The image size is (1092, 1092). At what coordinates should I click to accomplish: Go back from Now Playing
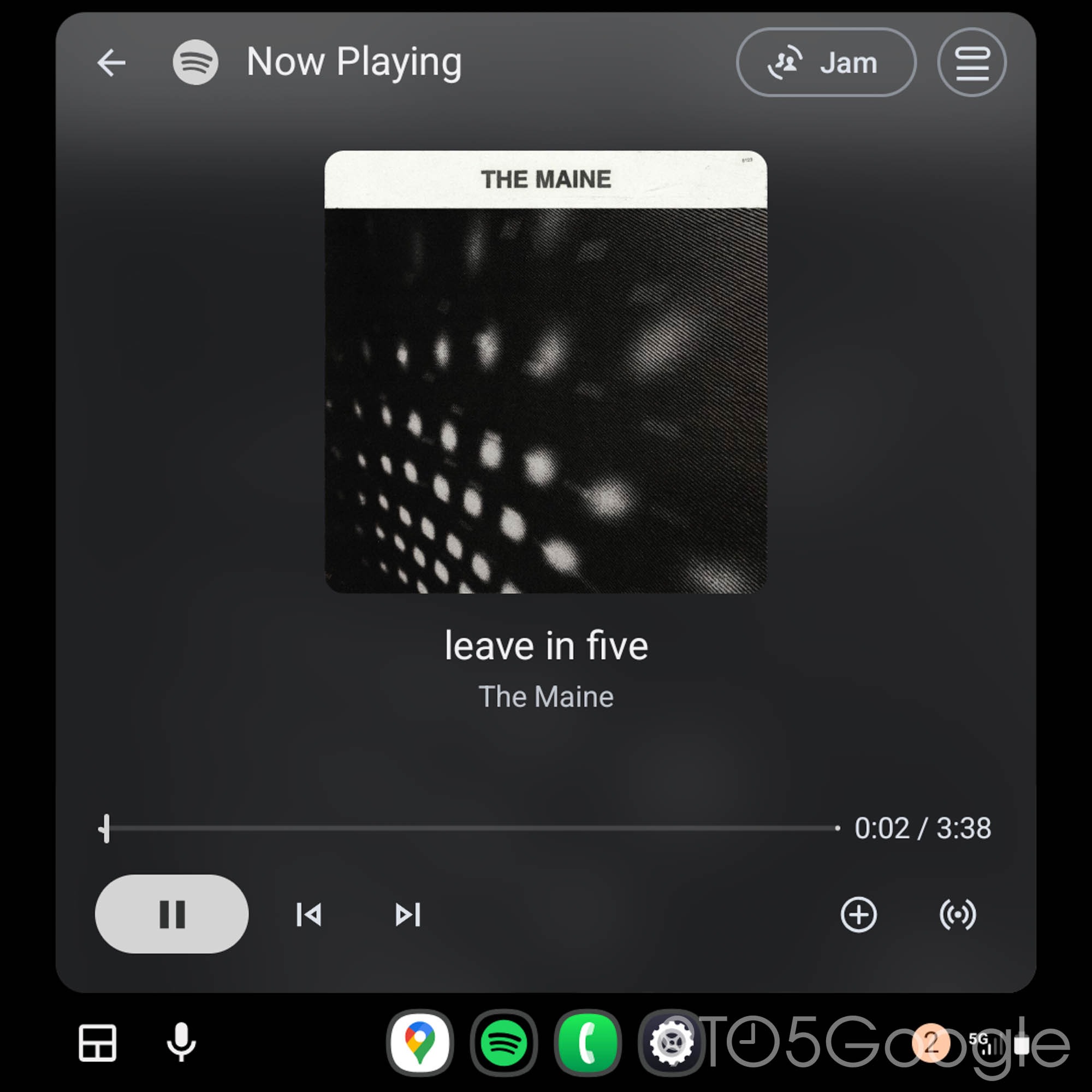coord(111,62)
